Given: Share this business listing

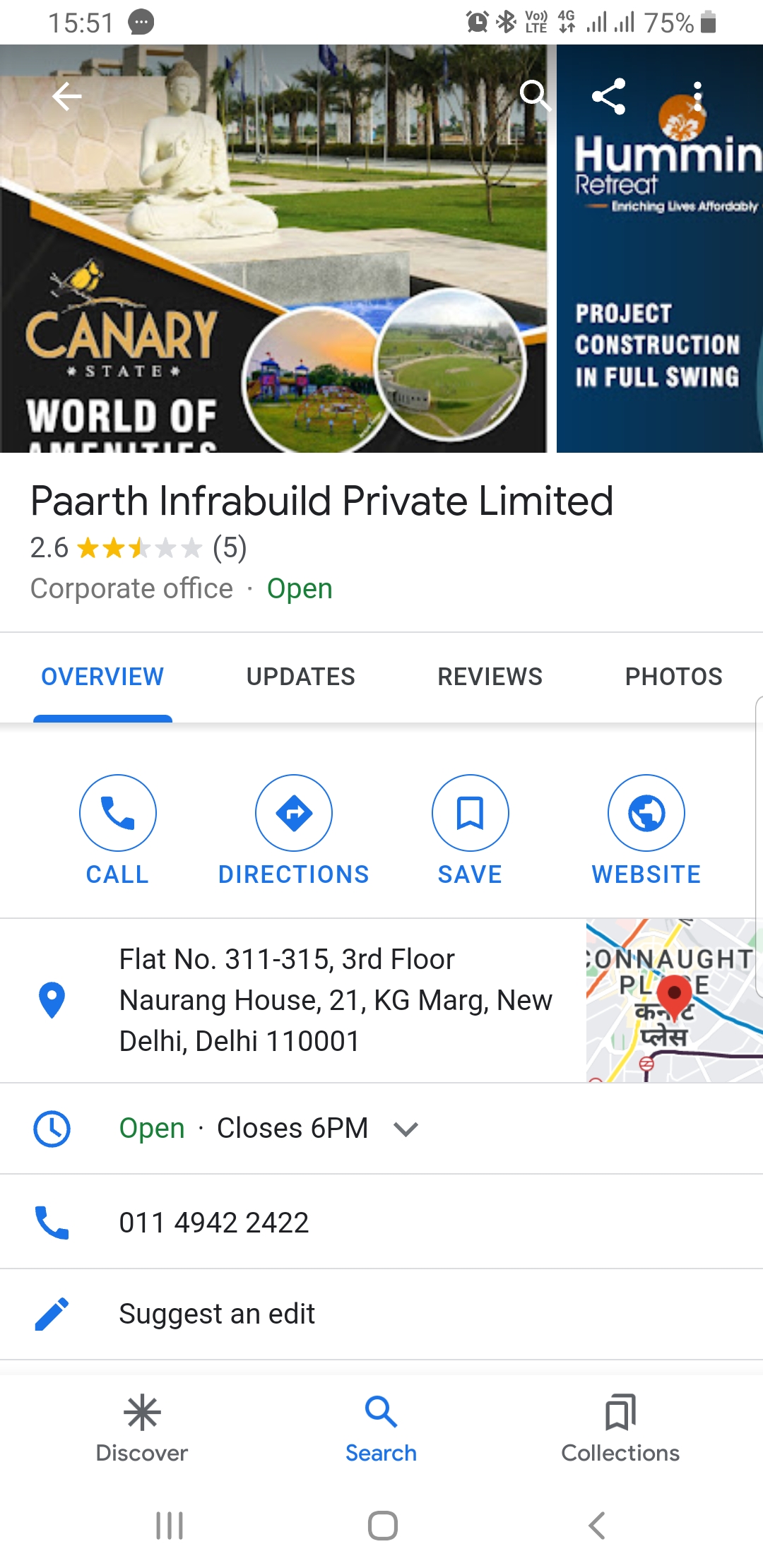Looking at the screenshot, I should click(x=608, y=96).
